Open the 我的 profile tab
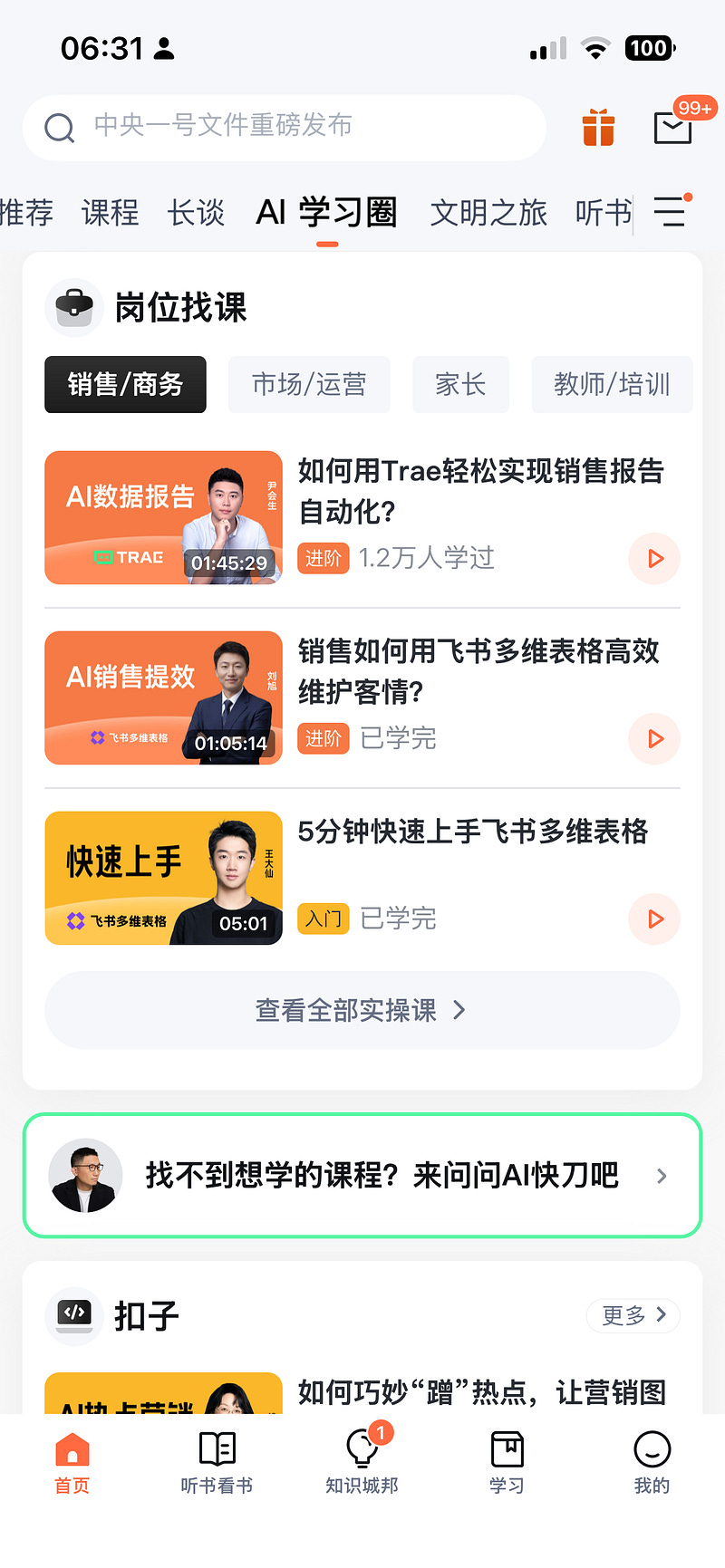This screenshot has width=725, height=1568. pos(652,1461)
